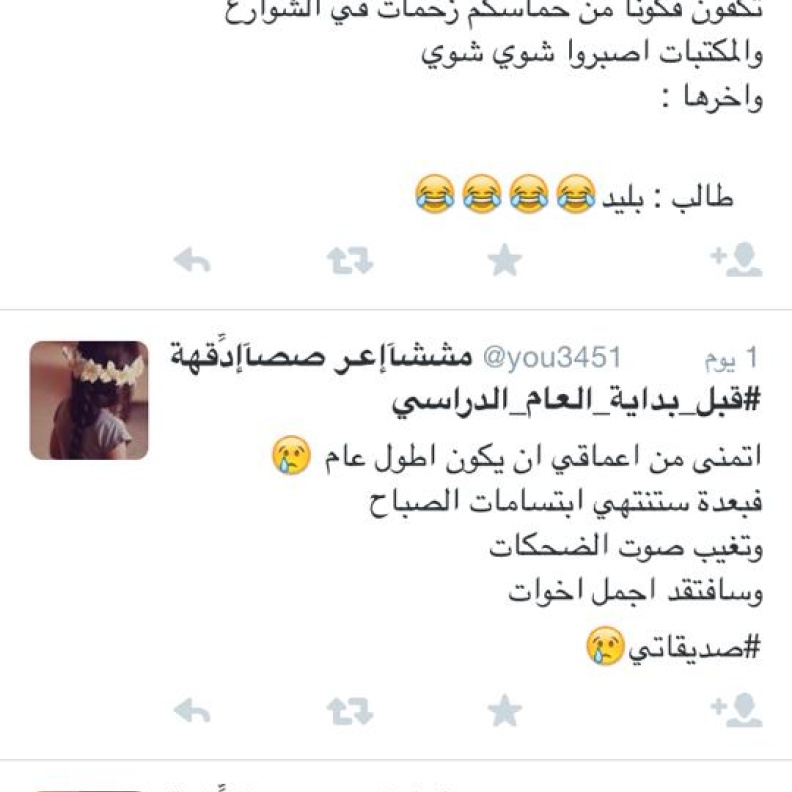Retweet the tweet ending with طالب : بليد

pos(349,261)
